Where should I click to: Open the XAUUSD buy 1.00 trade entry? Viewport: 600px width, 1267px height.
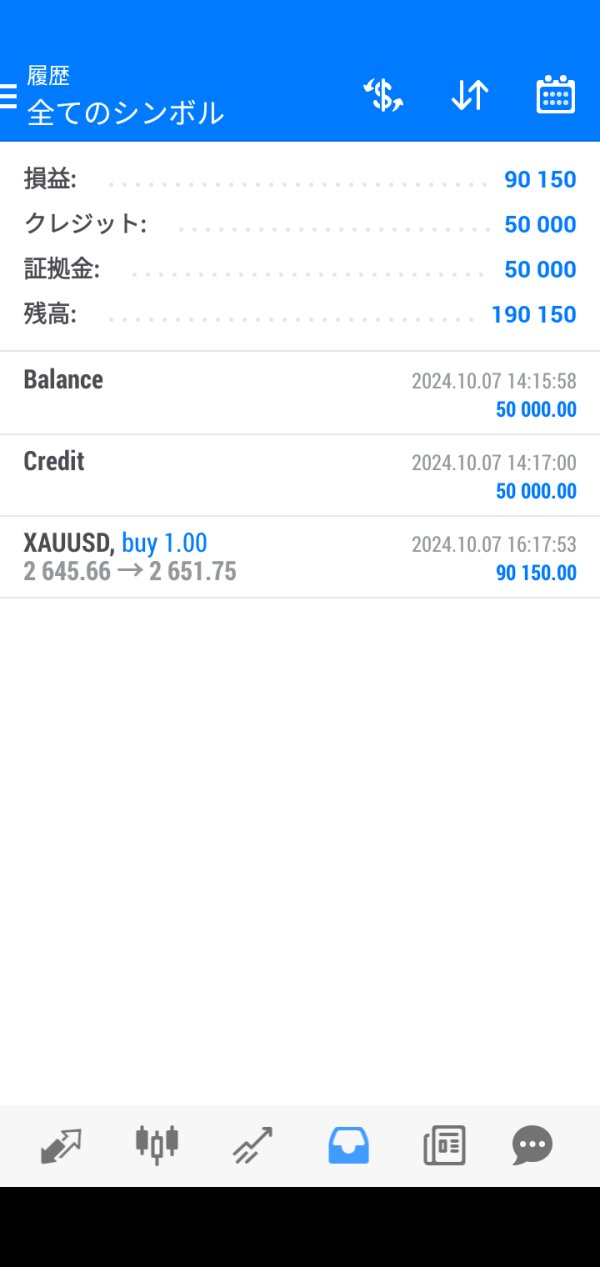(x=300, y=558)
